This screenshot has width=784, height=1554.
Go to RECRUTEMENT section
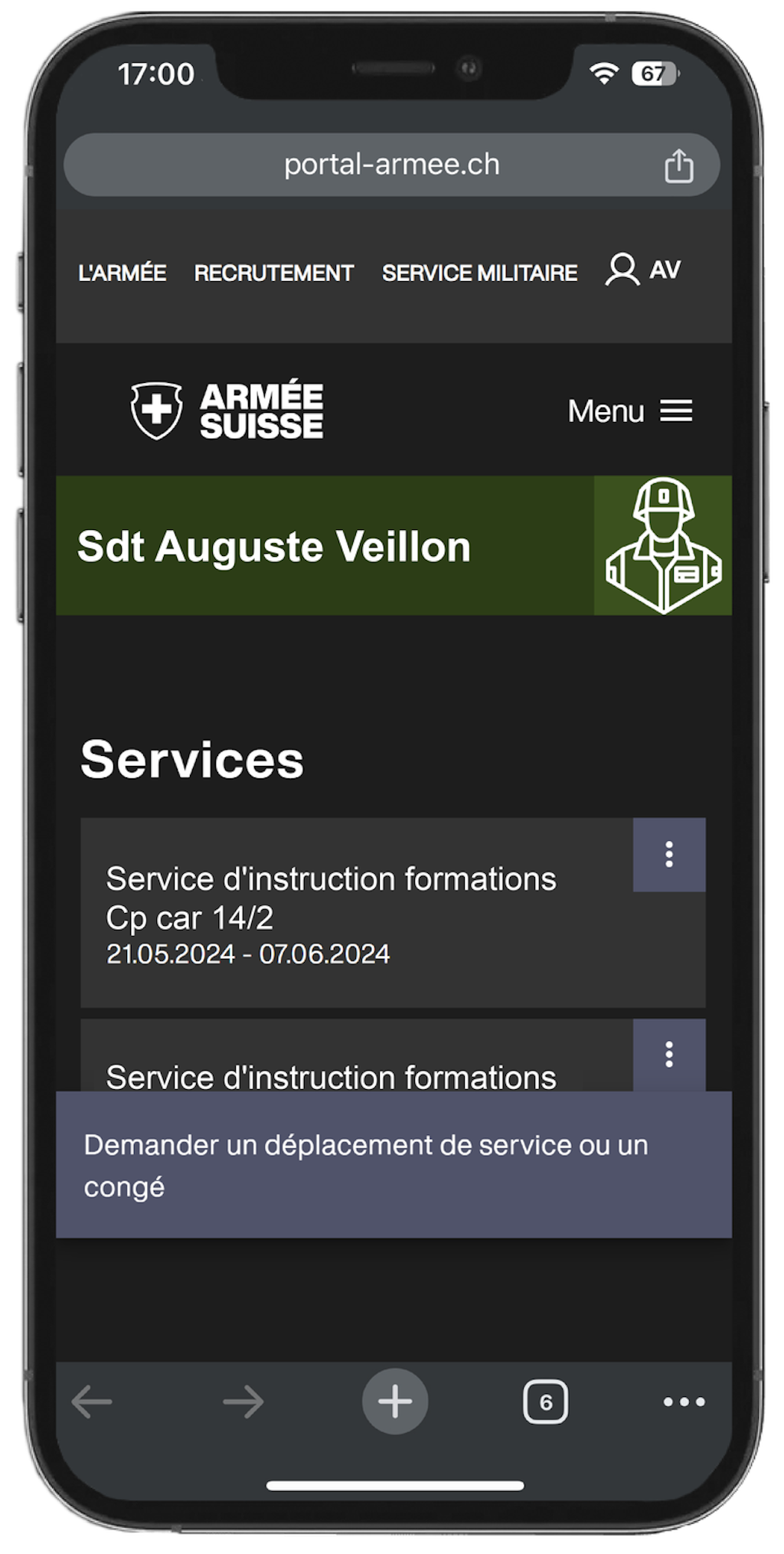(x=273, y=273)
